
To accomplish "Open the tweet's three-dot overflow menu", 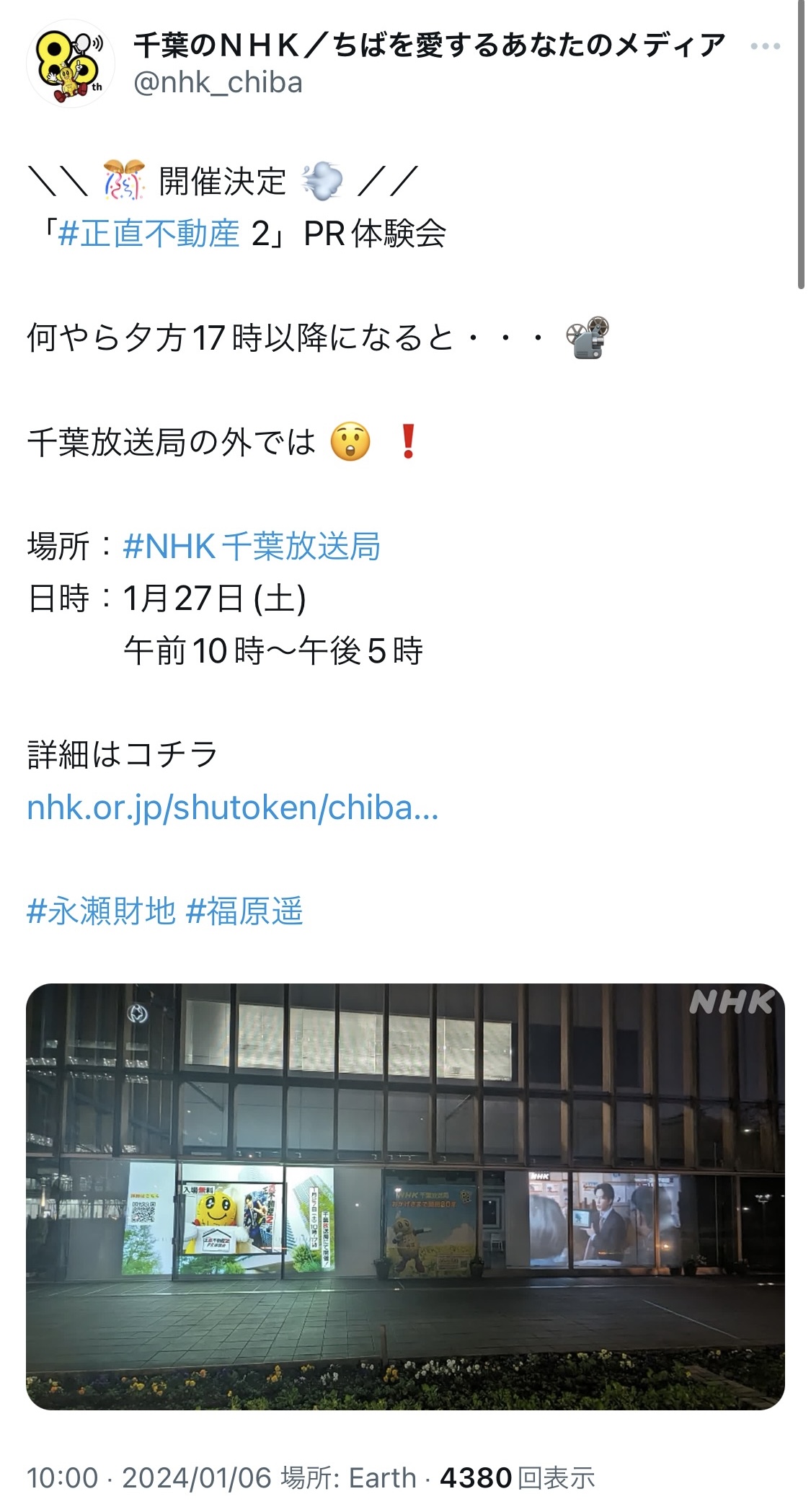I will point(765,47).
